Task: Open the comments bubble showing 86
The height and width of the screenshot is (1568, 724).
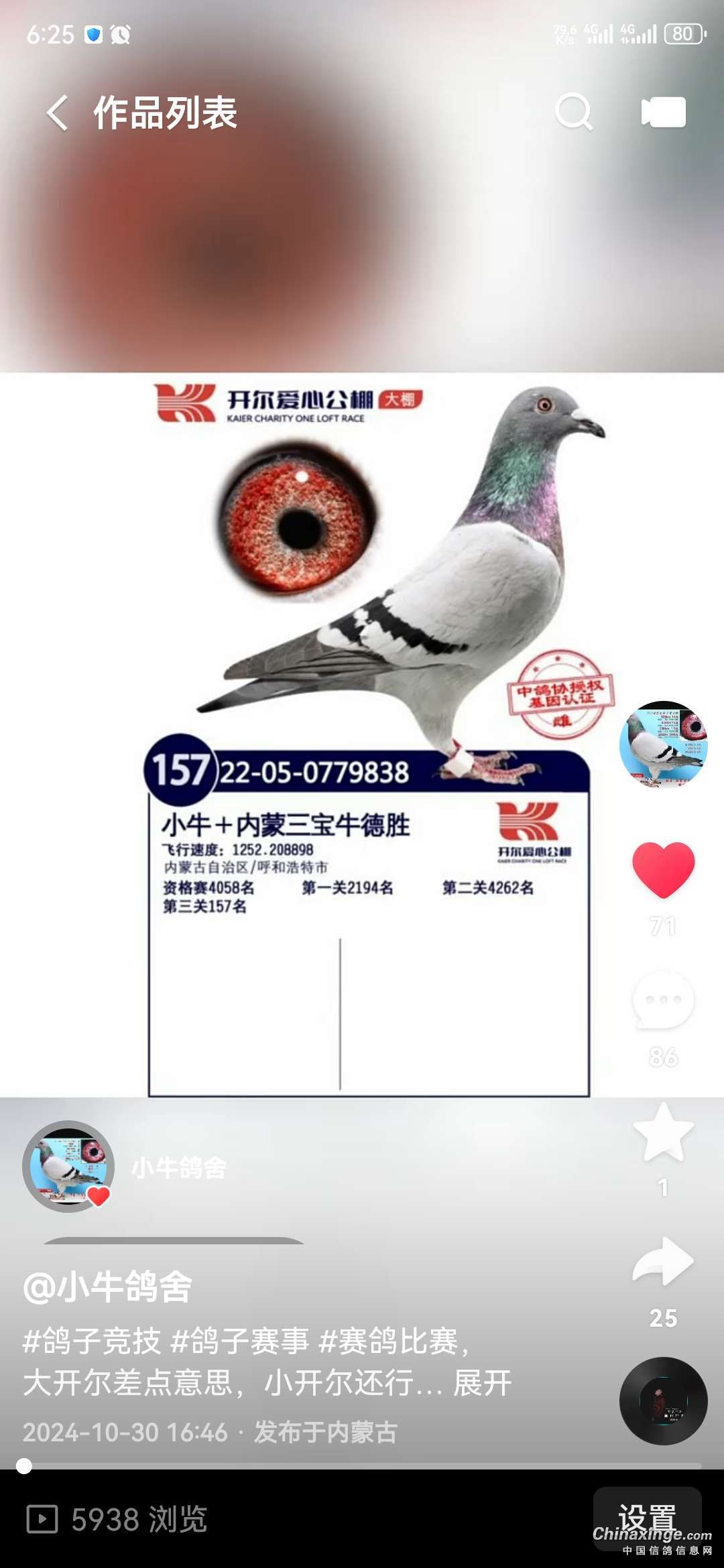Action: pos(663,1000)
